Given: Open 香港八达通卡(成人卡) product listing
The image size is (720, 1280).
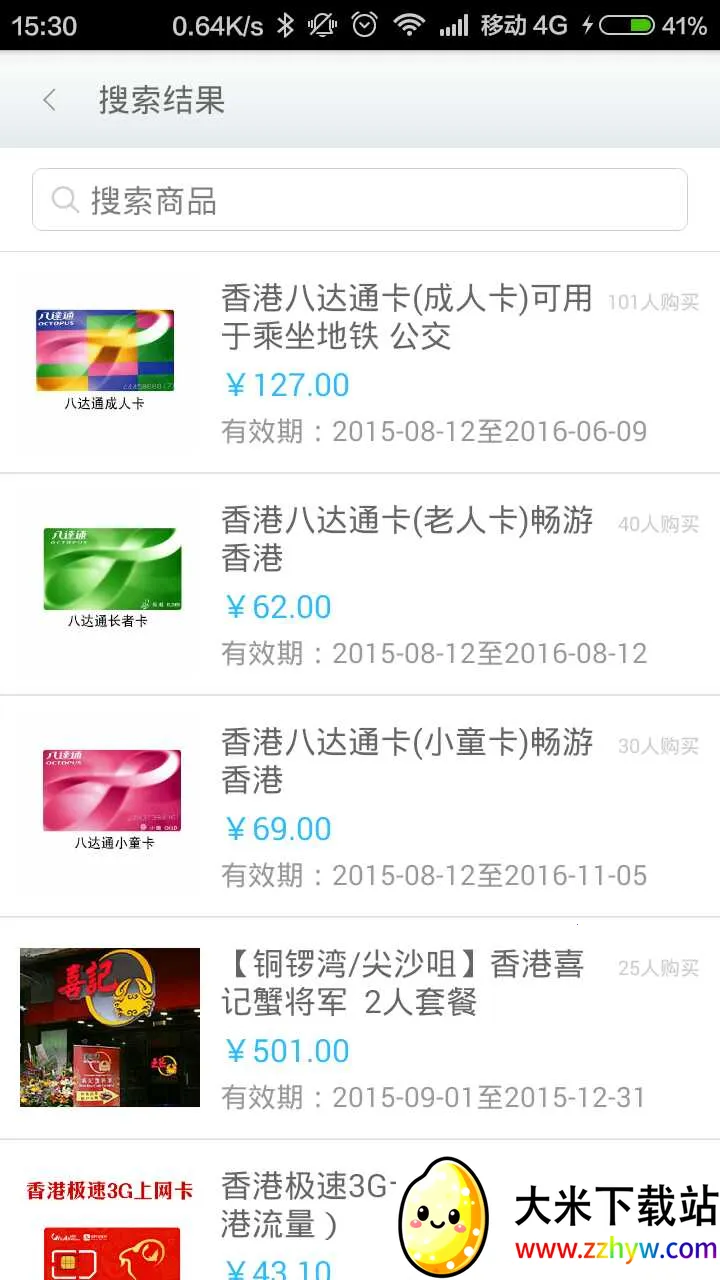Looking at the screenshot, I should click(406, 318).
